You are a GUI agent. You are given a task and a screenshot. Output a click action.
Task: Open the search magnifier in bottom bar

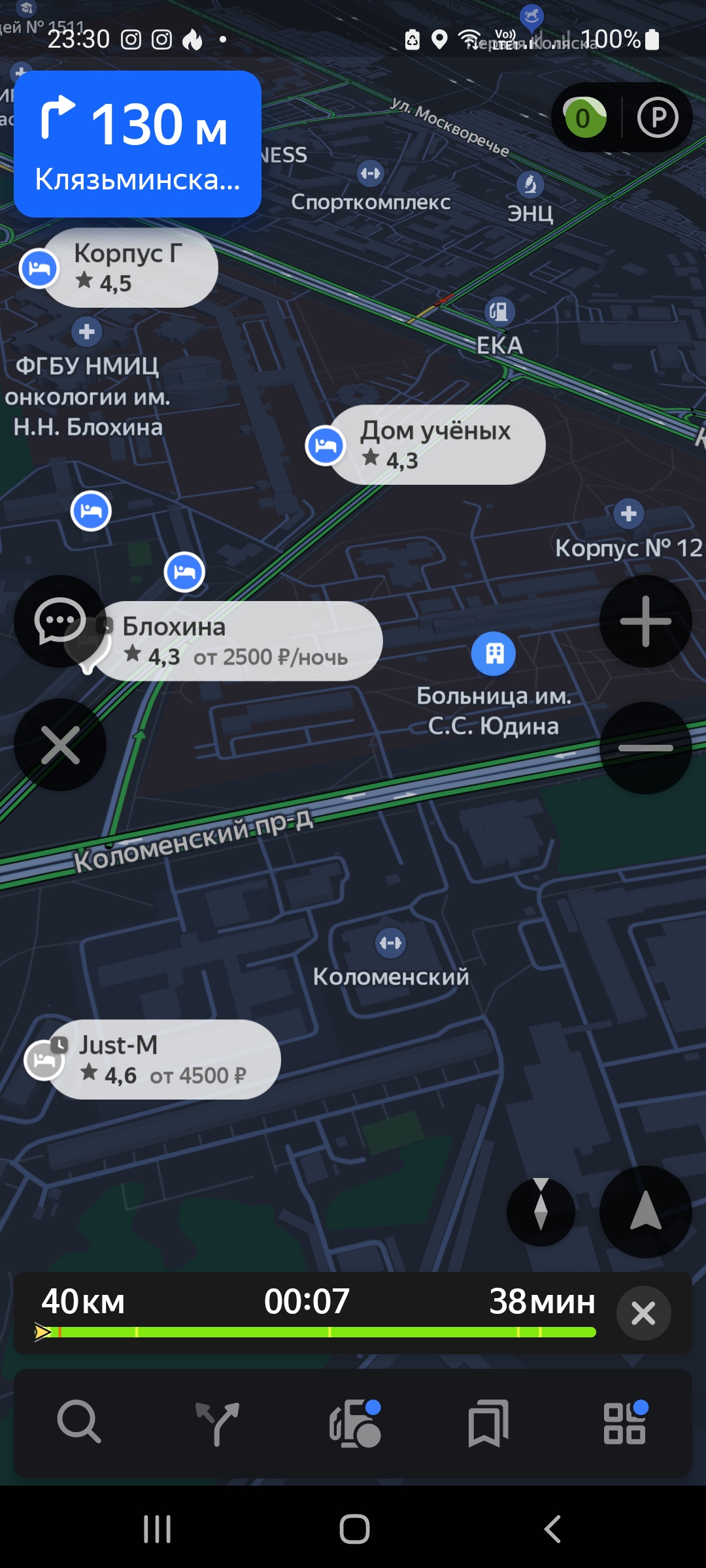[79, 1422]
